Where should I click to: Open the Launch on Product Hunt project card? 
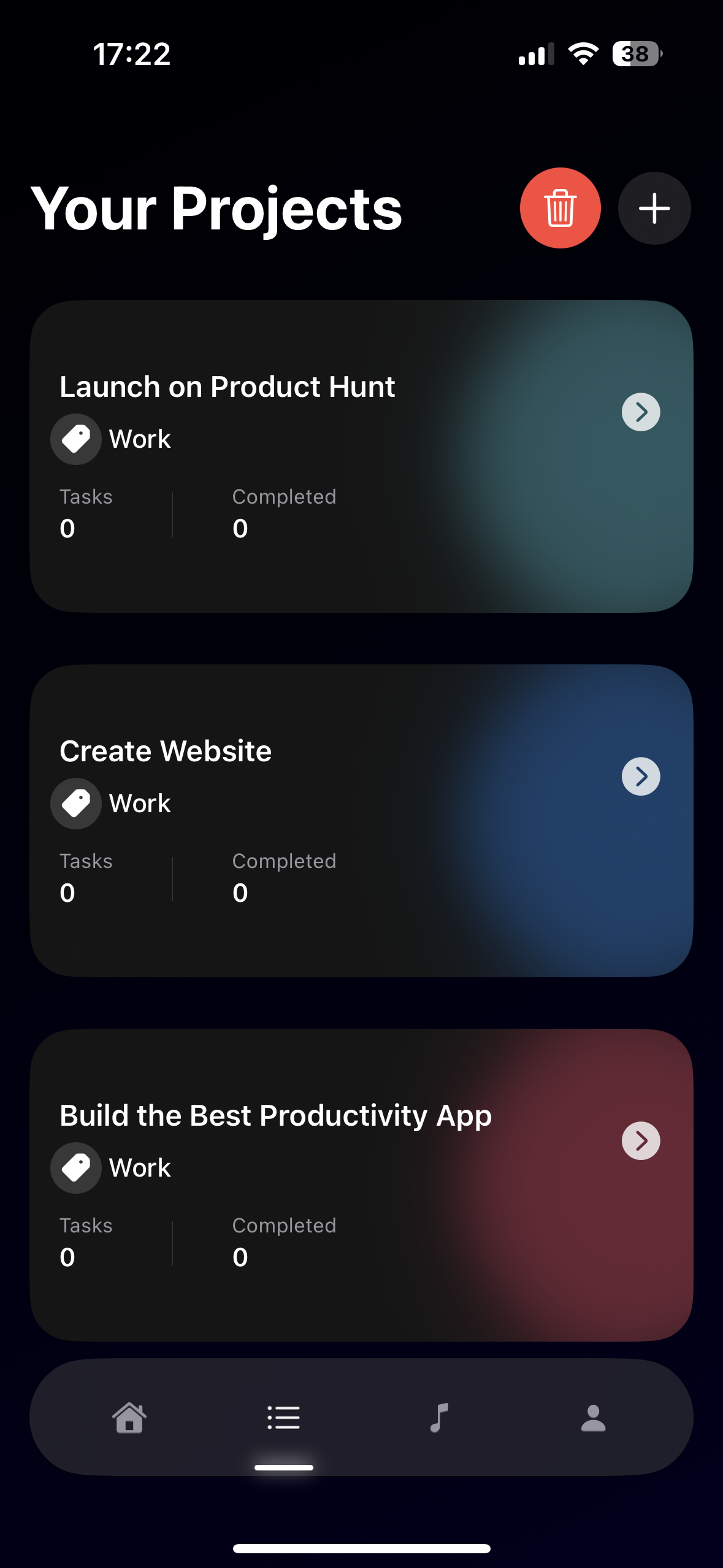click(362, 454)
